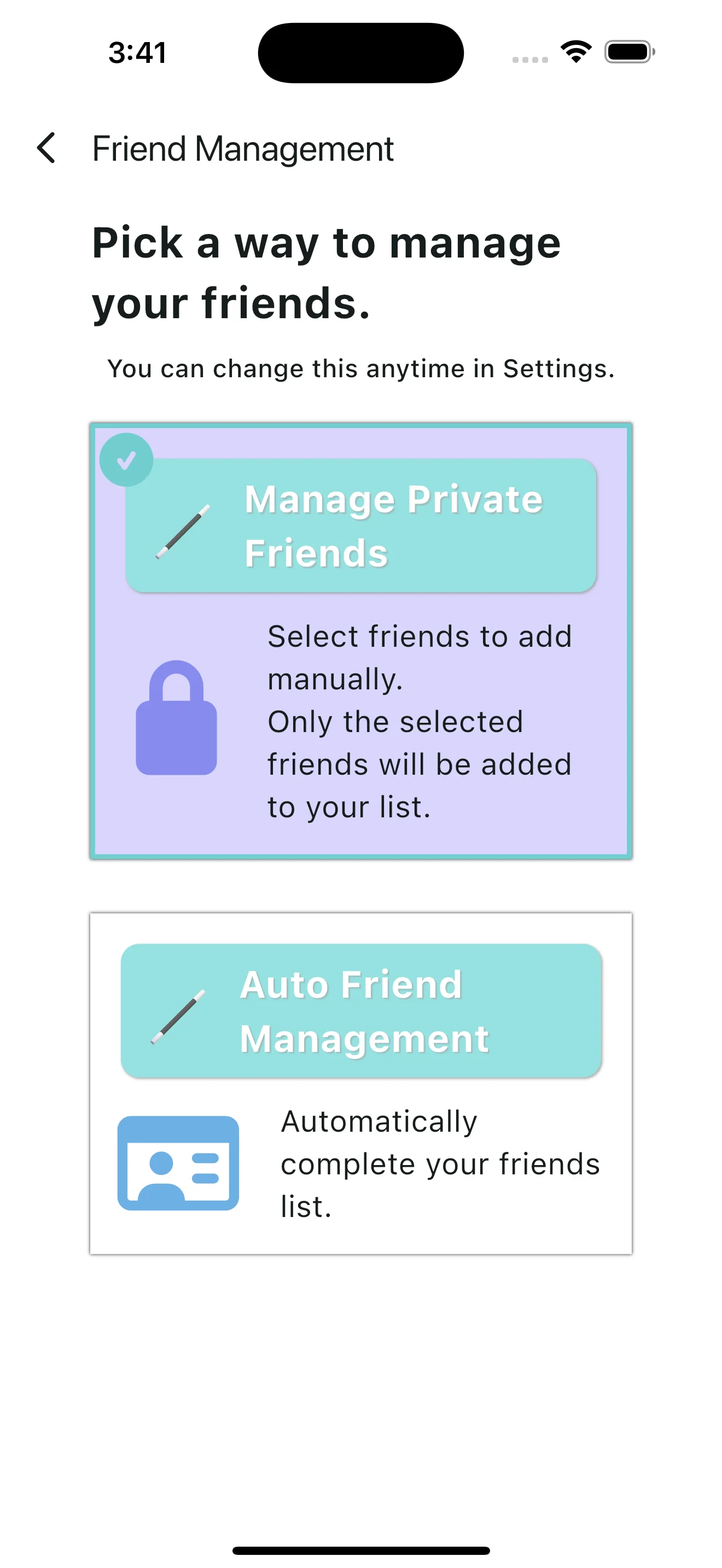Deselect the Manage Private Friends option
The width and height of the screenshot is (722, 1568).
pos(360,639)
